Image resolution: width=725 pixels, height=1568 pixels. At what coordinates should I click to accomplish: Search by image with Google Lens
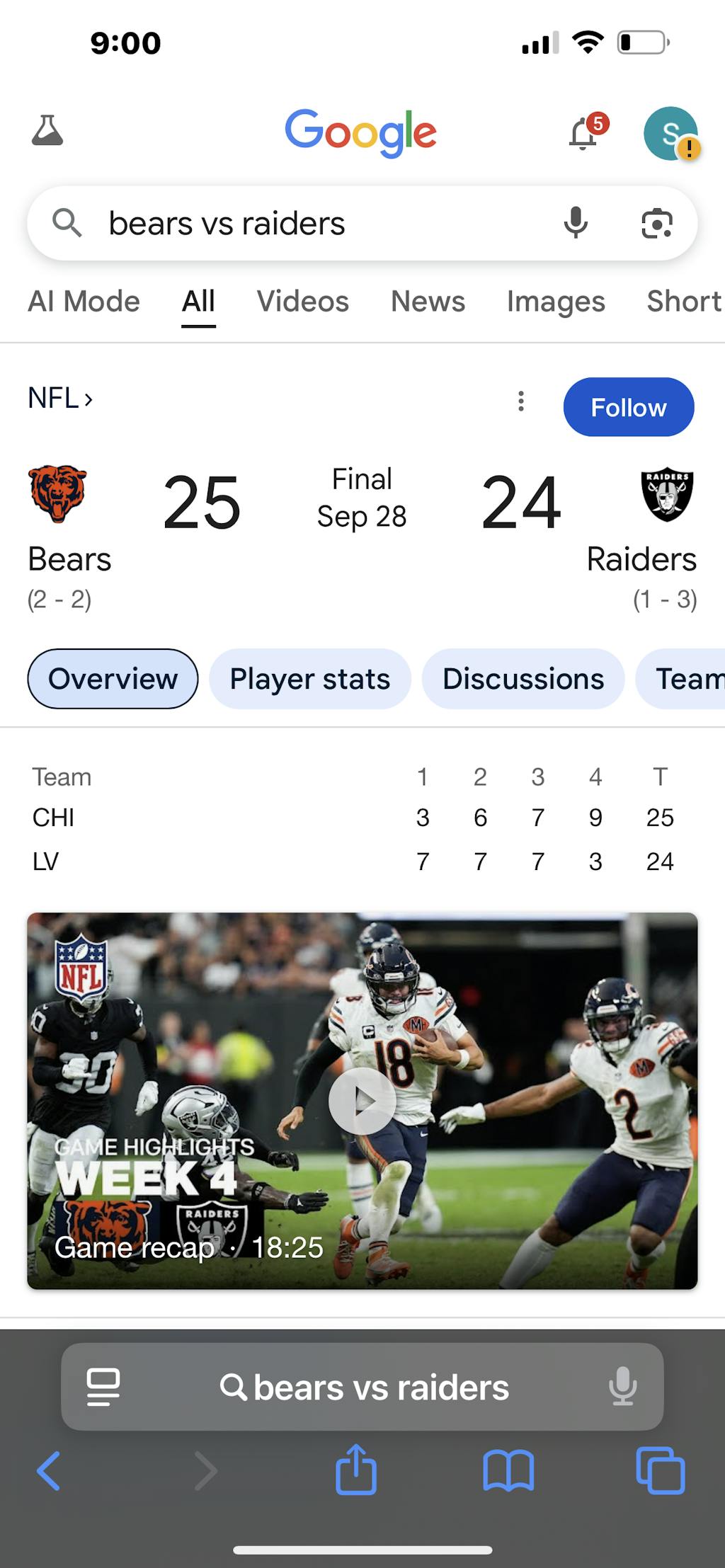pyautogui.click(x=657, y=224)
